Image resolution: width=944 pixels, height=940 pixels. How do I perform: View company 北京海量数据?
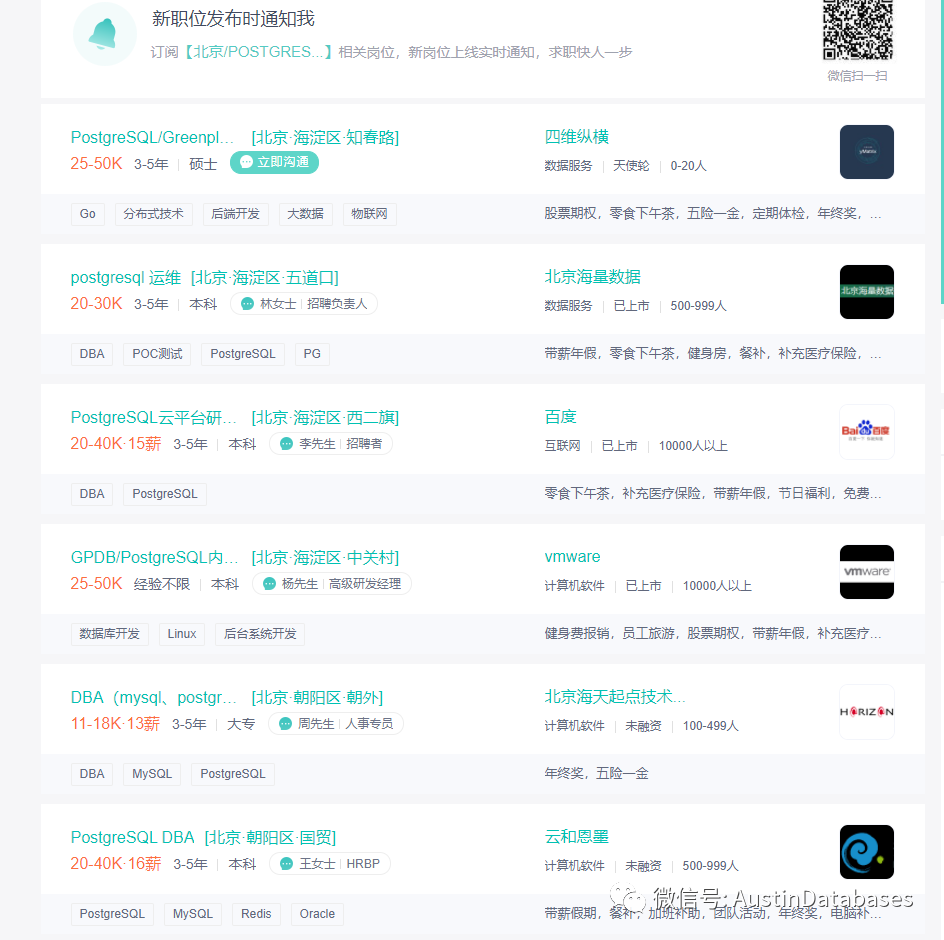(x=592, y=277)
